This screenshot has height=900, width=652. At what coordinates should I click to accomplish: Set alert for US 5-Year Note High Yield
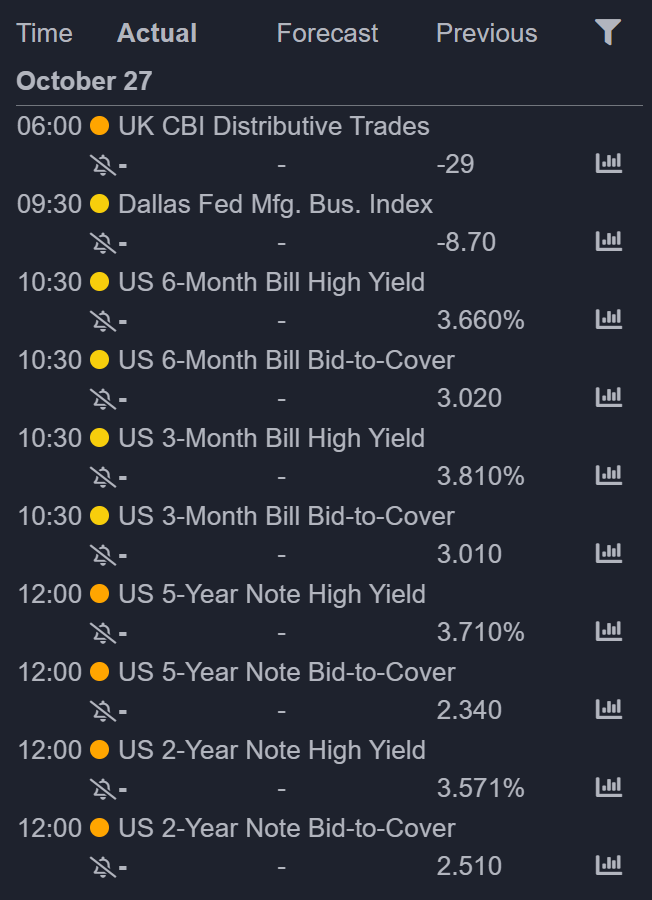(102, 632)
